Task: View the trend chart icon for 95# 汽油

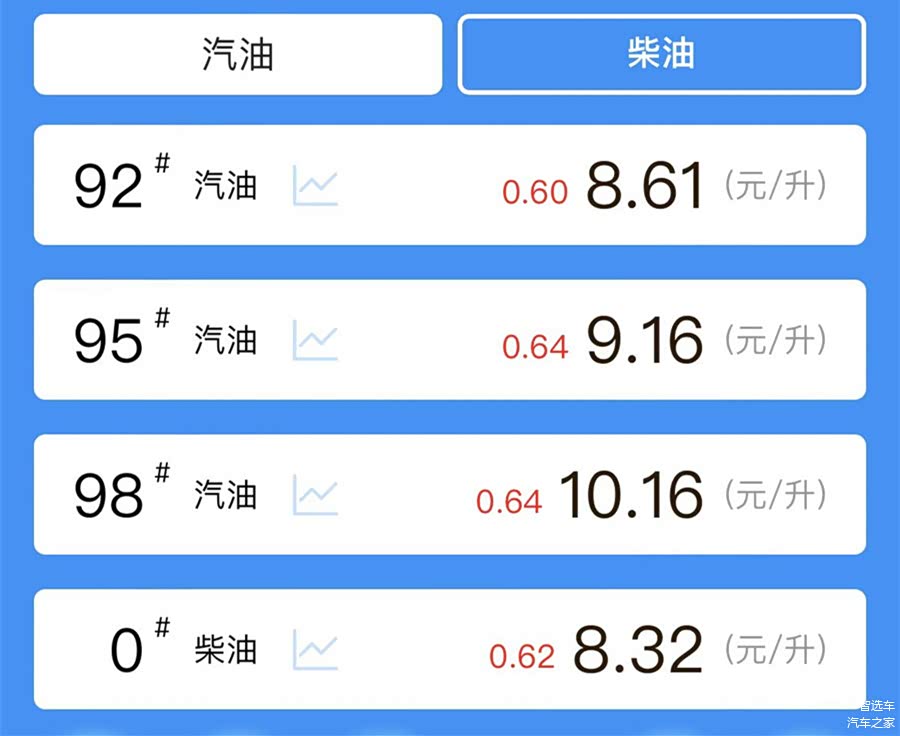Action: [315, 341]
